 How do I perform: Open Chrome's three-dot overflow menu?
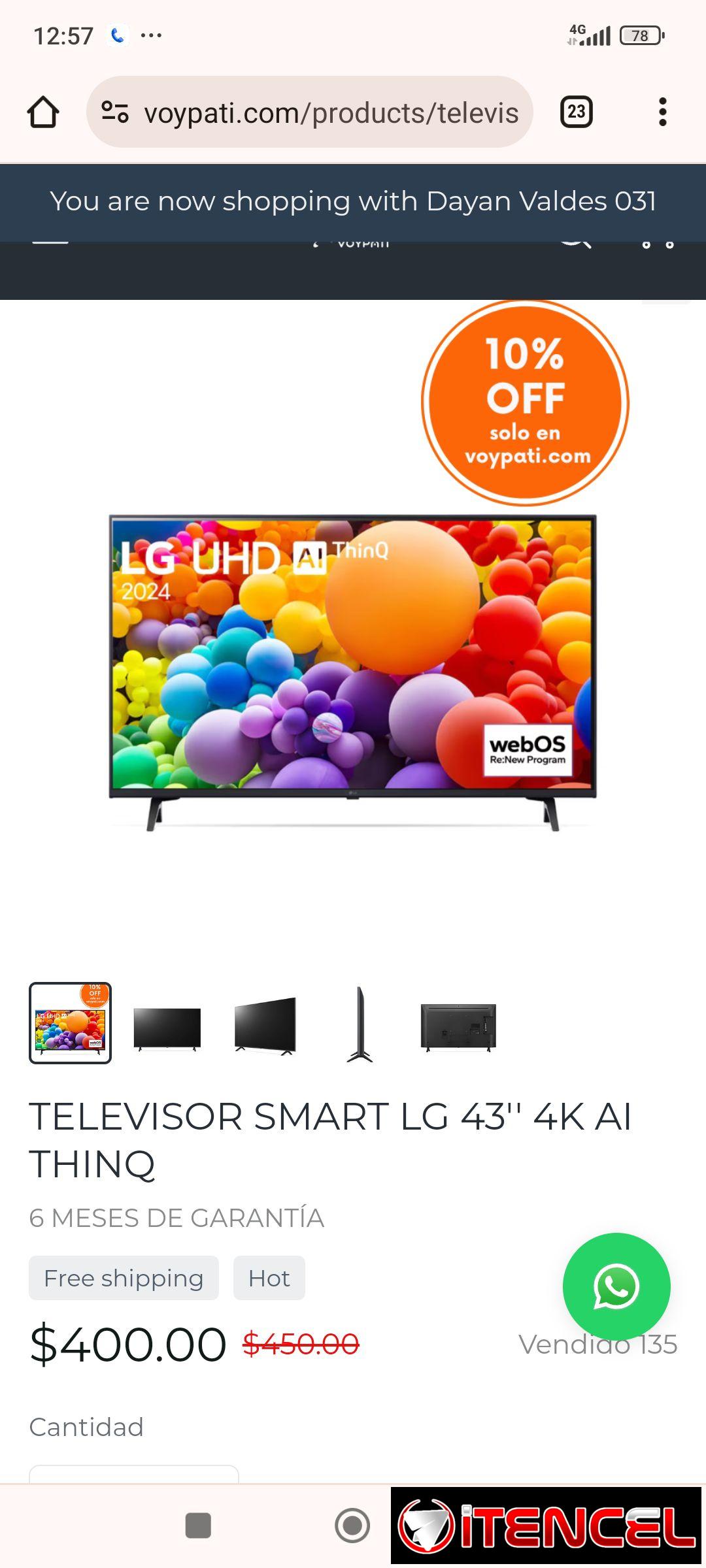coord(663,112)
